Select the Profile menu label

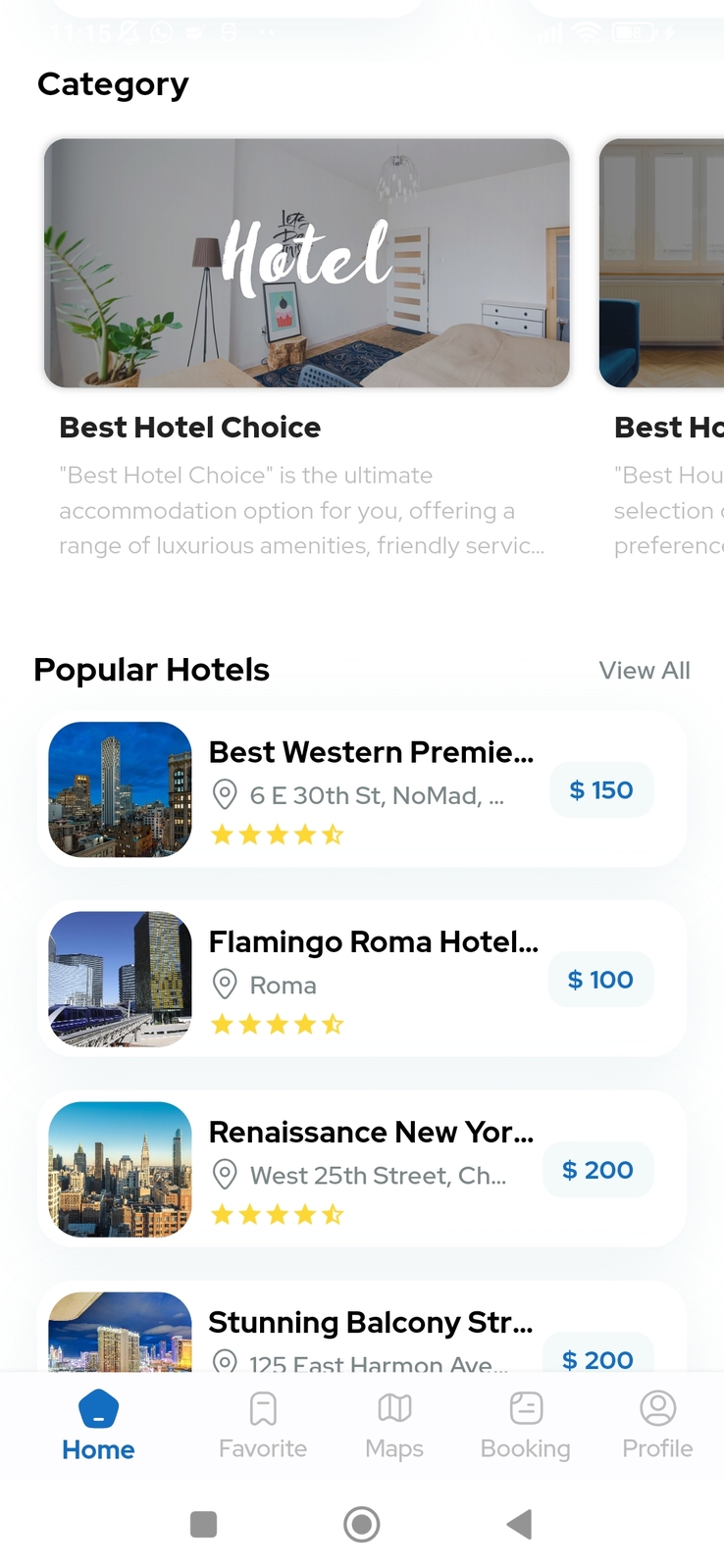656,1448
